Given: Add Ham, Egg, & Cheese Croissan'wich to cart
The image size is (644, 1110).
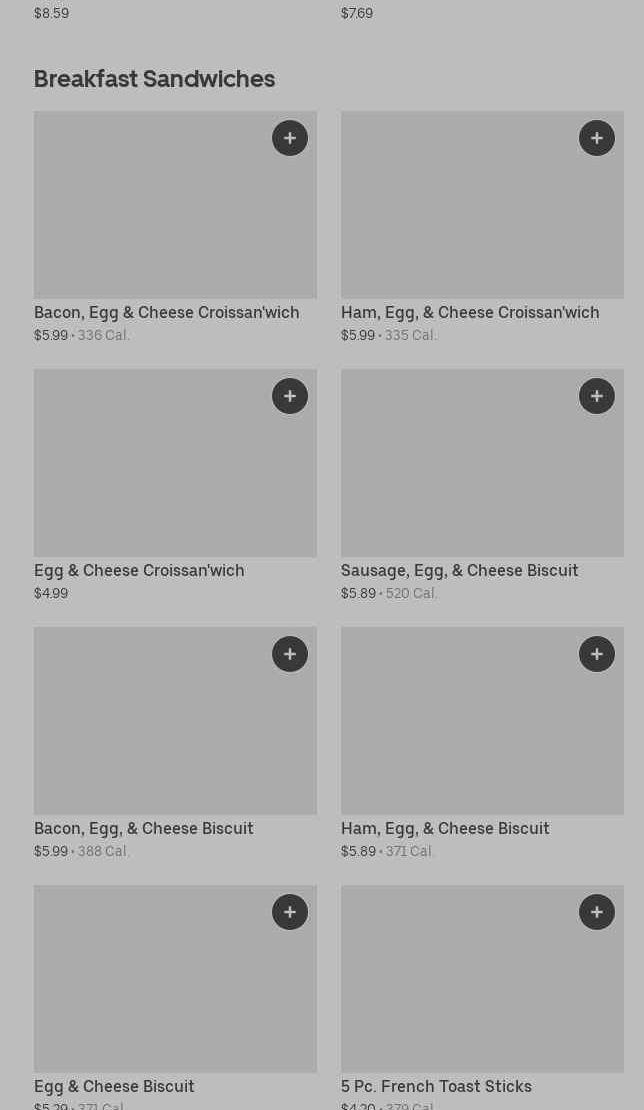Looking at the screenshot, I should click(597, 138).
